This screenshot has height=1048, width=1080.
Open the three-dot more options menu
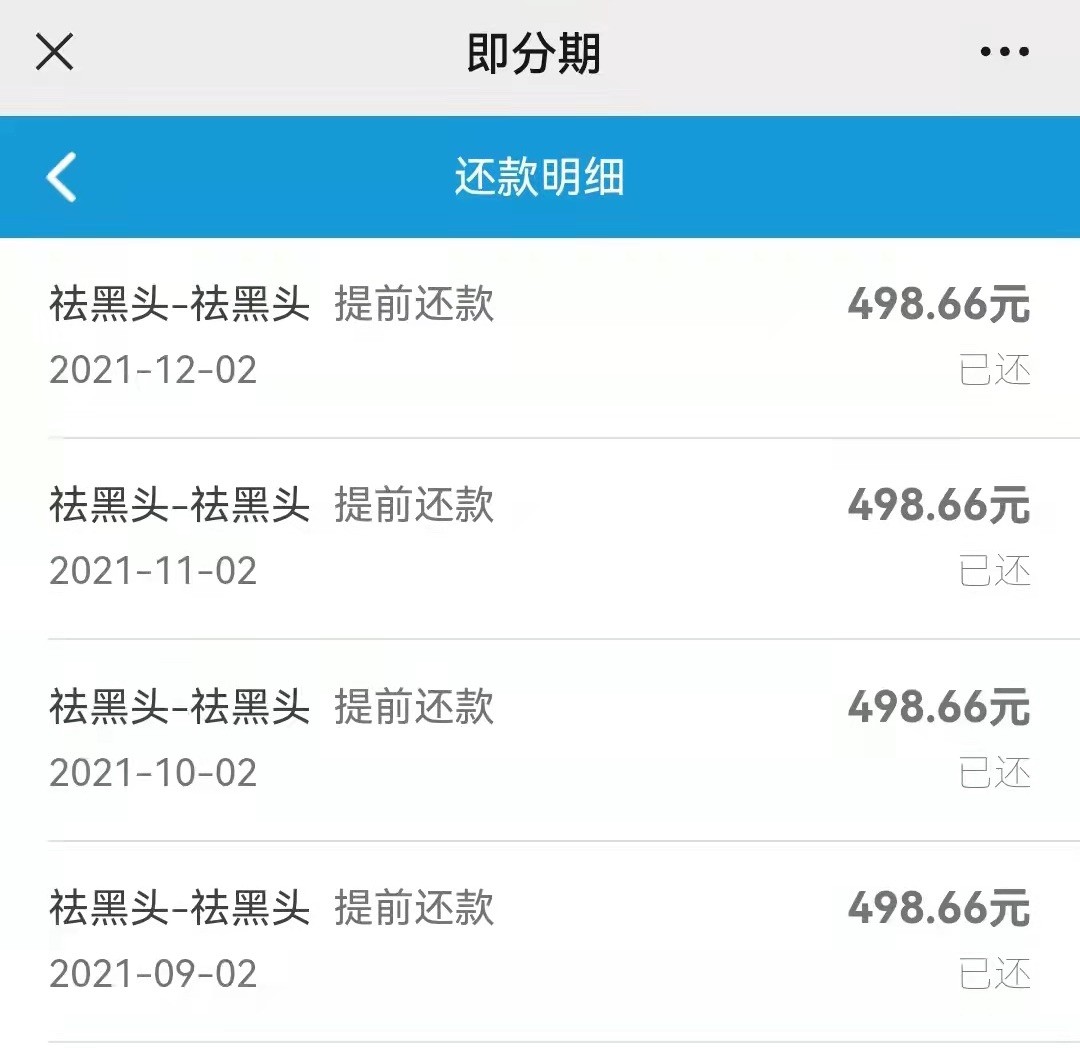(1004, 52)
